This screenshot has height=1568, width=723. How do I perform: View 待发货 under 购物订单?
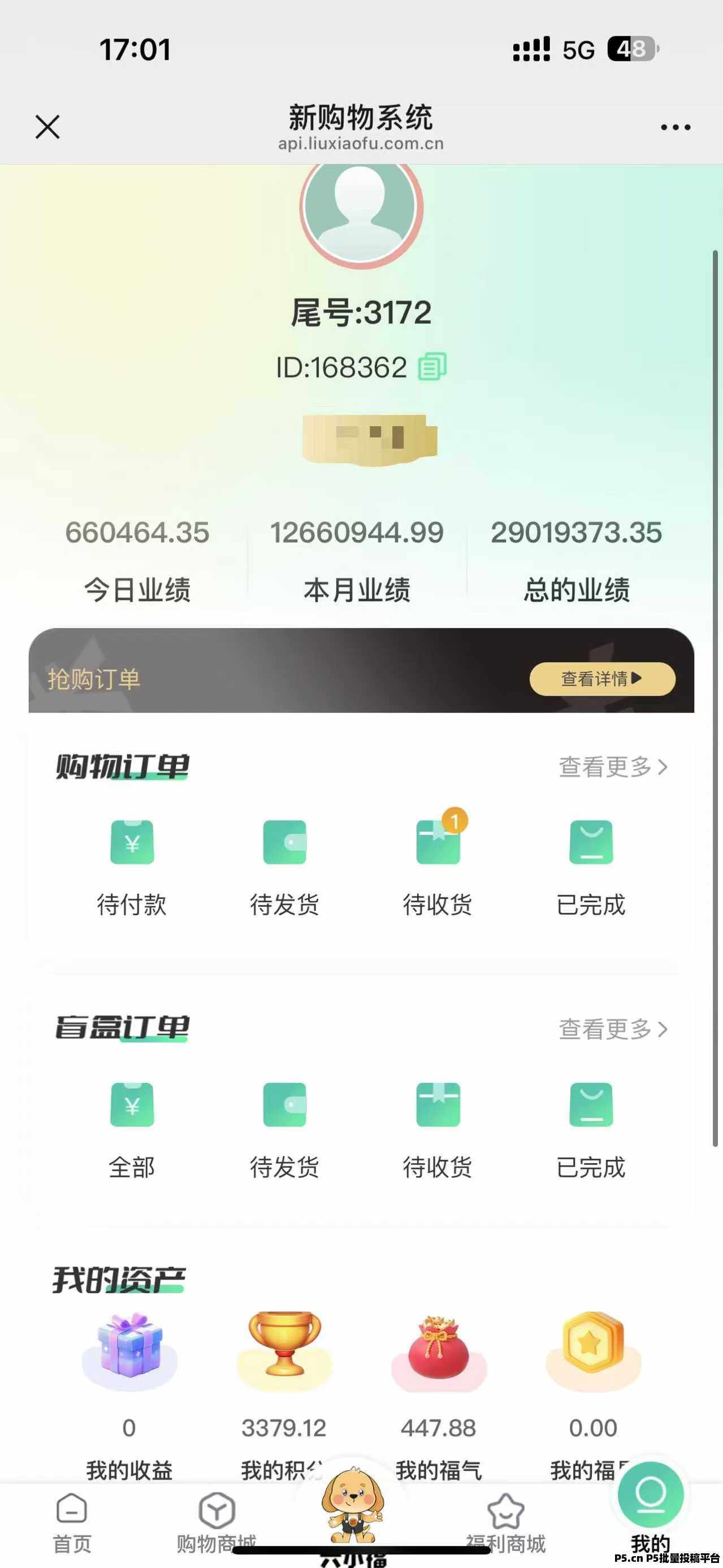click(284, 864)
